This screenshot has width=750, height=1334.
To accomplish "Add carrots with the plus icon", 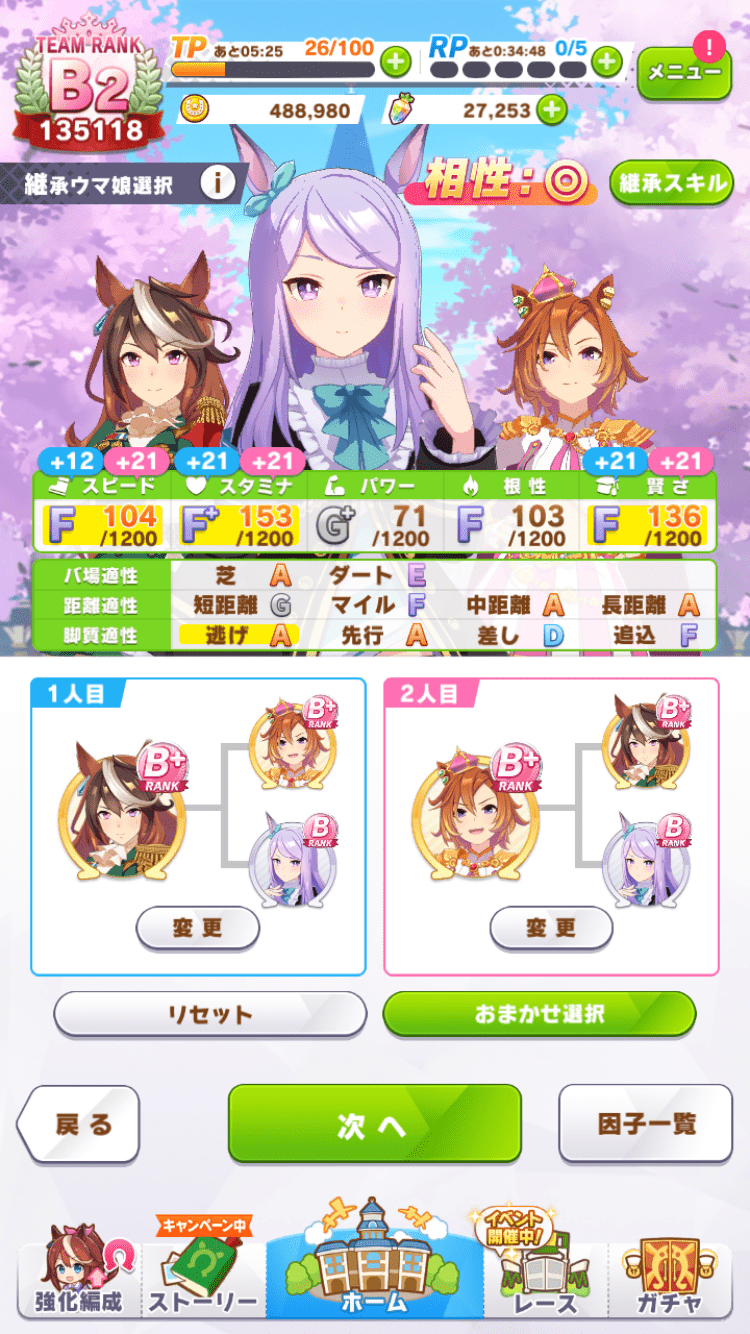I will pyautogui.click(x=552, y=109).
